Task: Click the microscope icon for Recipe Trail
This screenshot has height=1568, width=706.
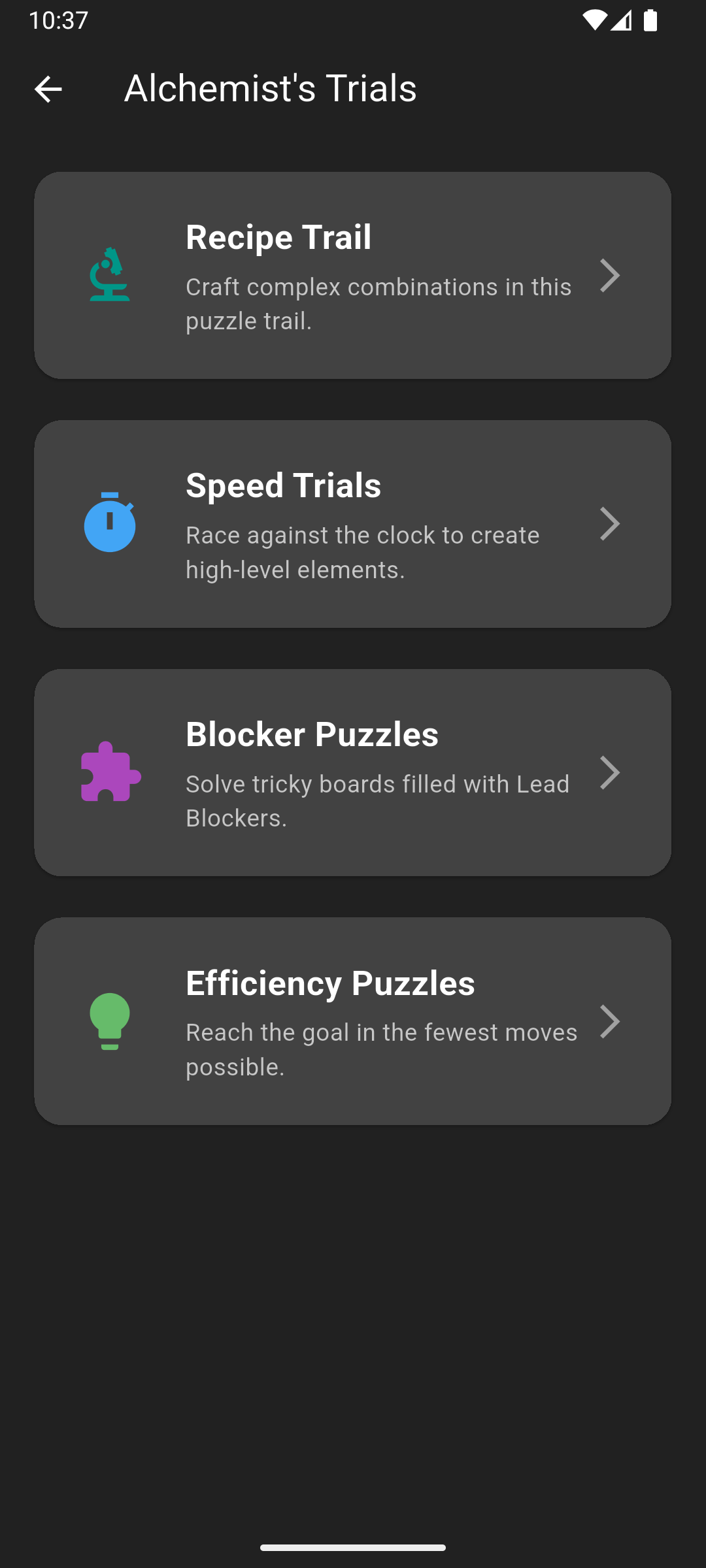Action: (x=110, y=274)
